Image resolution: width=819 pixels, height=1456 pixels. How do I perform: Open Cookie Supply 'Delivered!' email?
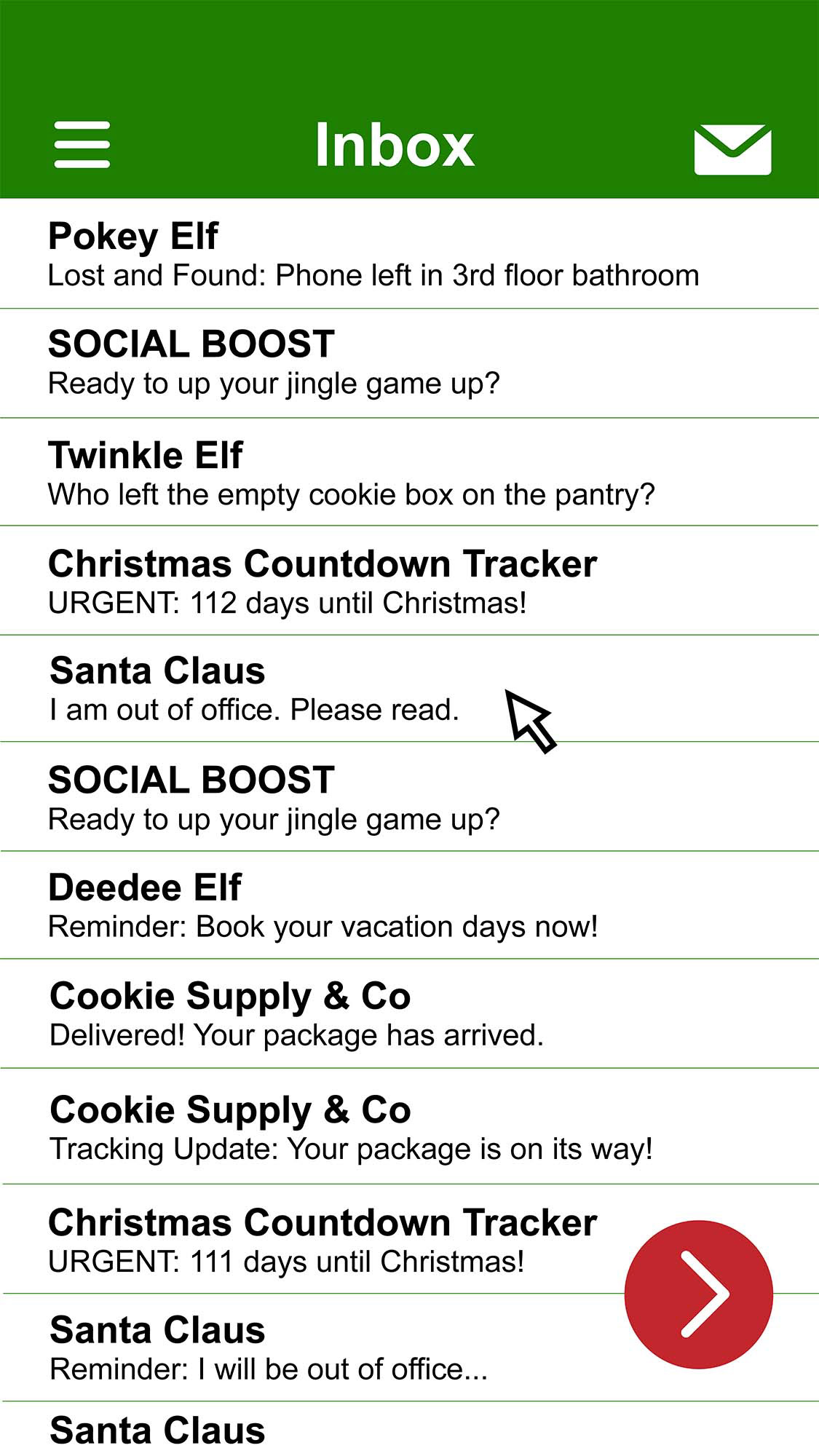409,1014
